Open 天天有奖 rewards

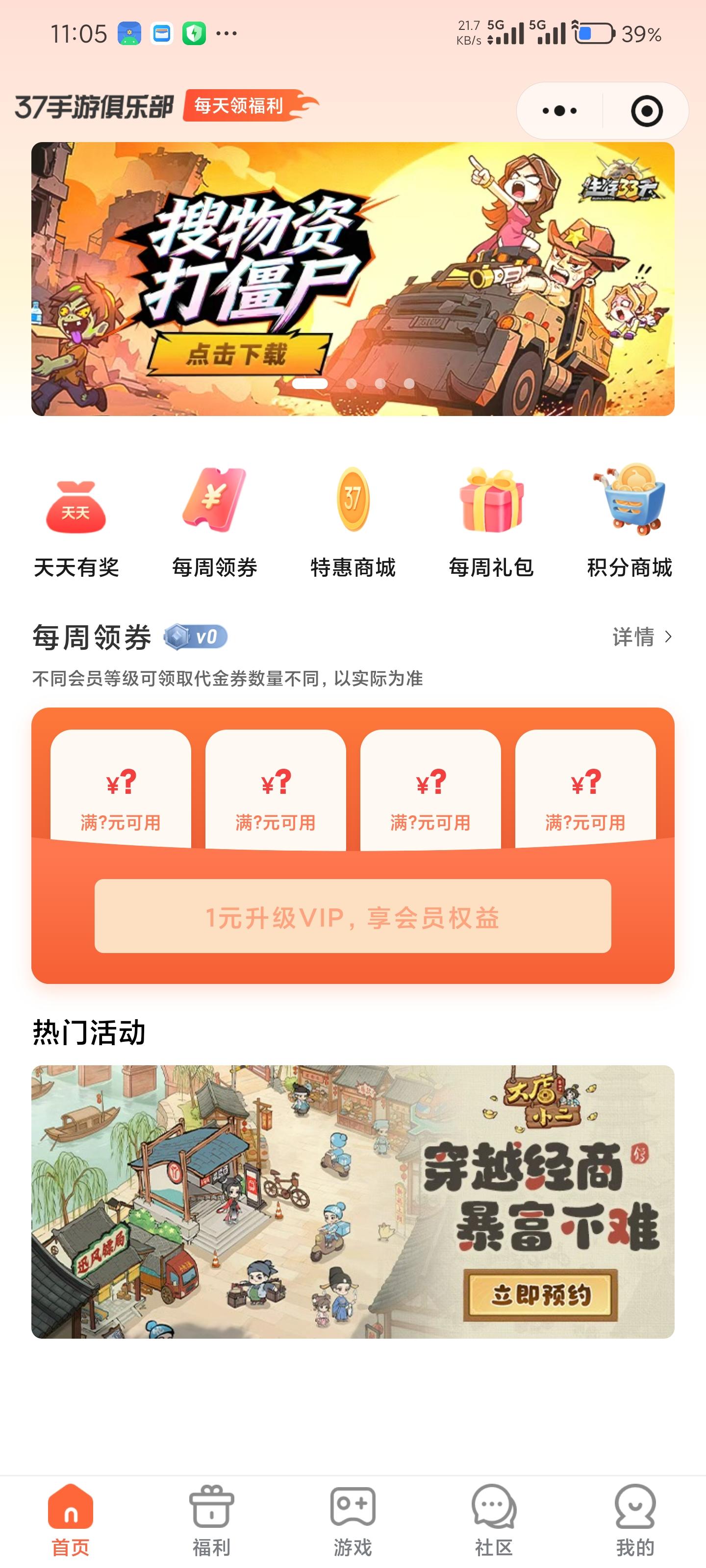coord(76,521)
